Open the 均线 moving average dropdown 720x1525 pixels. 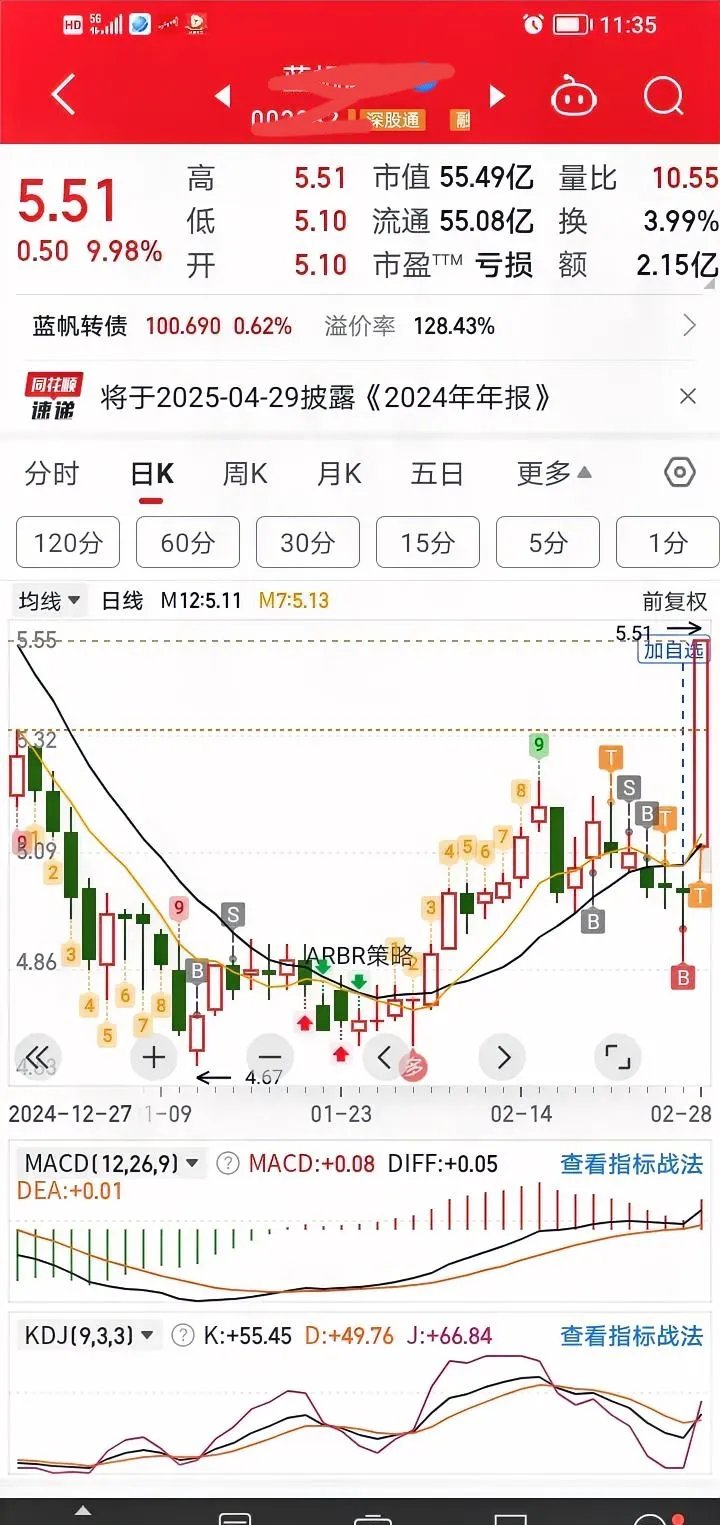48,600
